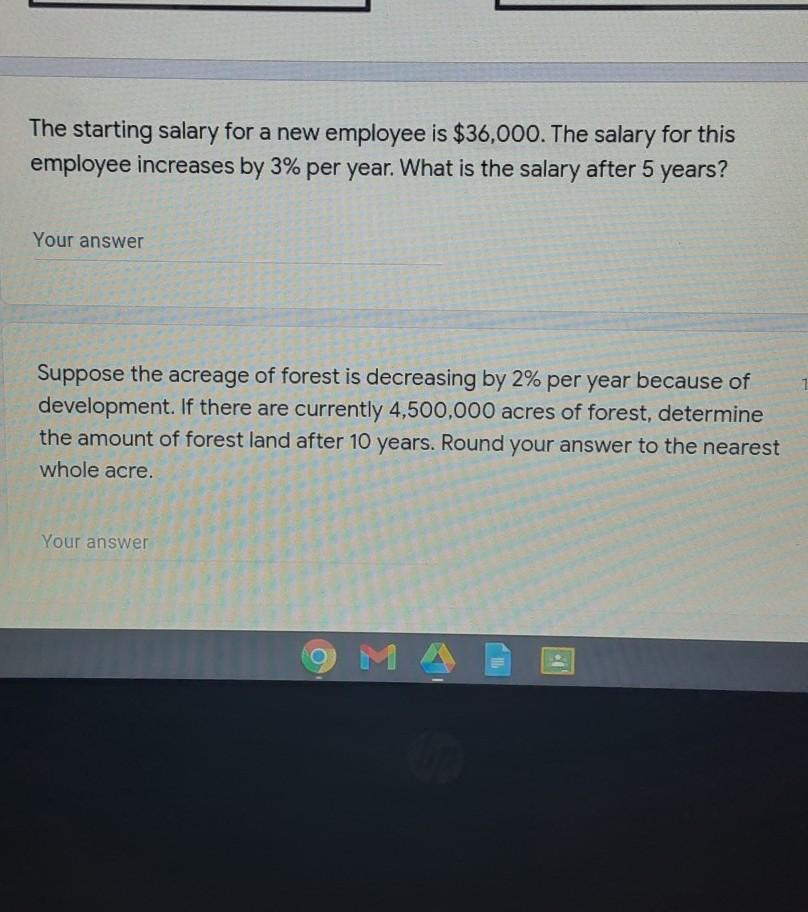The width and height of the screenshot is (808, 912).
Task: Open Google Docs from the shelf
Action: point(497,660)
